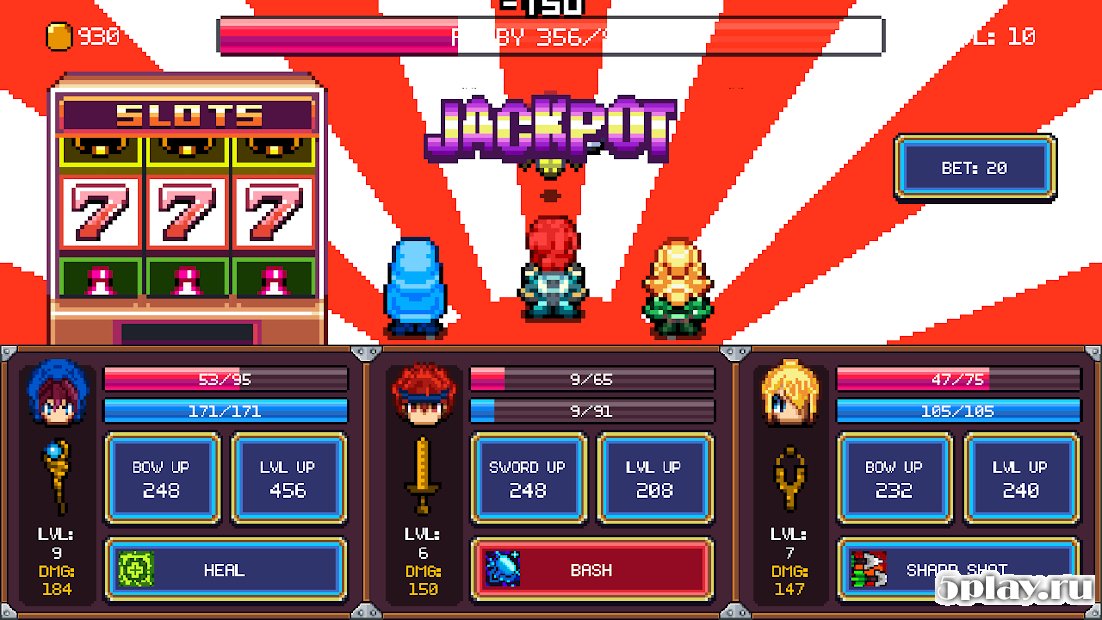1102x620 pixels.
Task: Tap the BET: 20 button
Action: click(x=974, y=167)
